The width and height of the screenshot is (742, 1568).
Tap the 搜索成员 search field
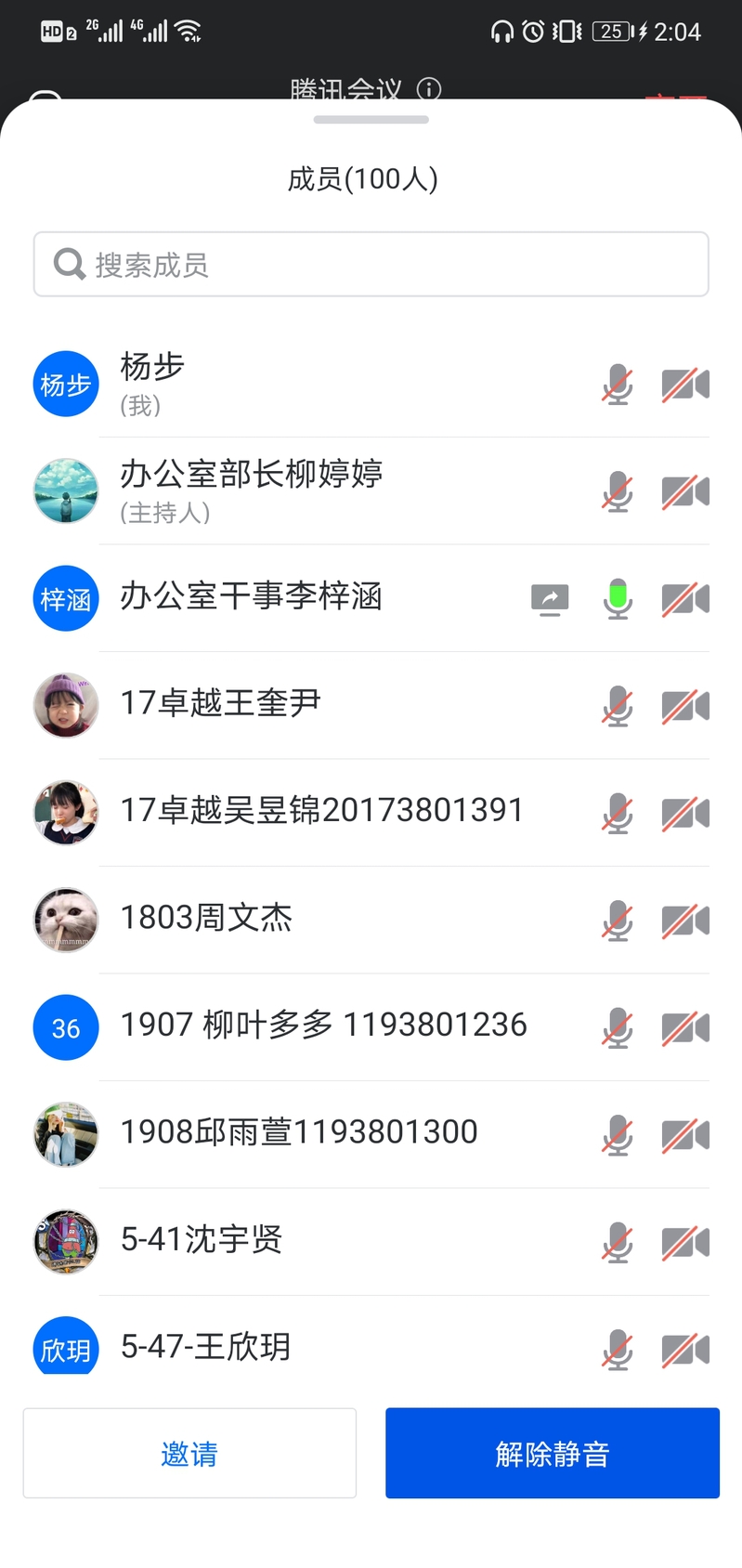(371, 265)
